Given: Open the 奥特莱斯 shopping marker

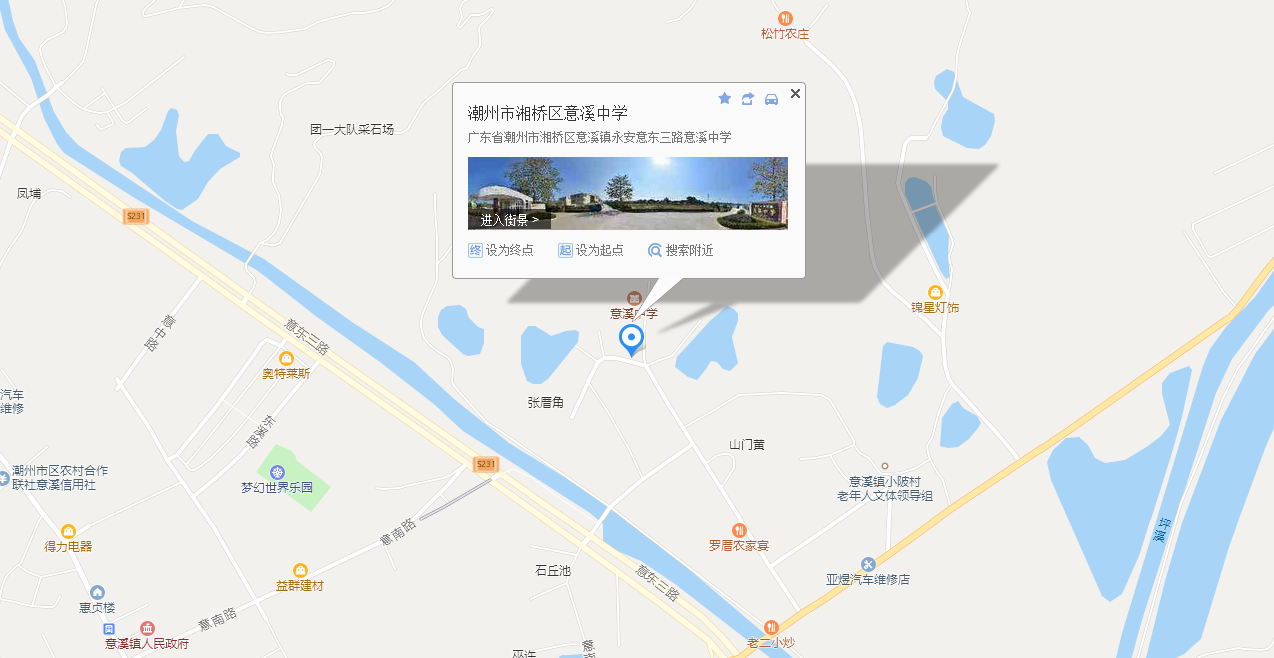Looking at the screenshot, I should [x=286, y=358].
